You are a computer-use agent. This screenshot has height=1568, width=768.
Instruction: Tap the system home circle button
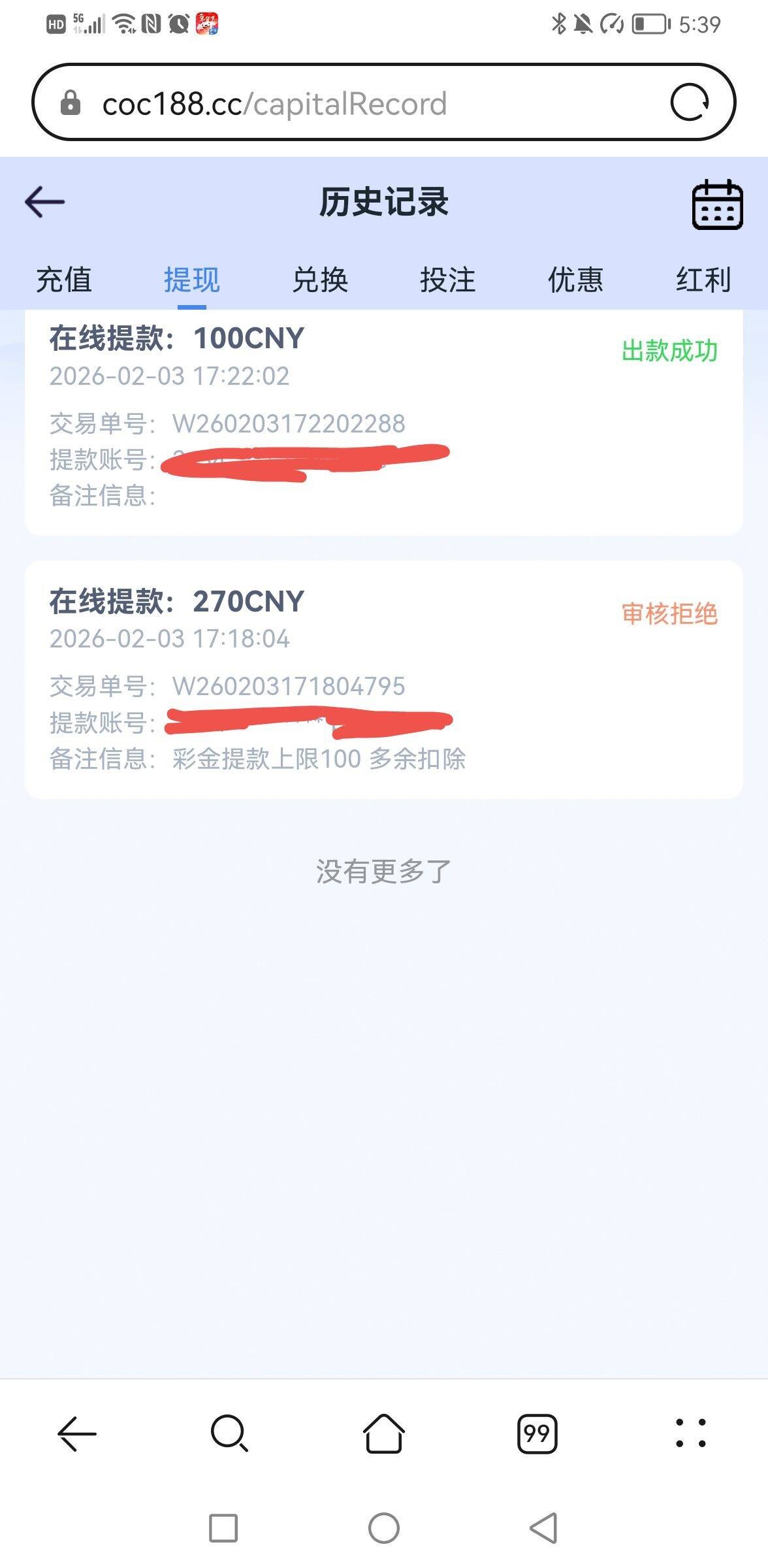pos(384,1528)
